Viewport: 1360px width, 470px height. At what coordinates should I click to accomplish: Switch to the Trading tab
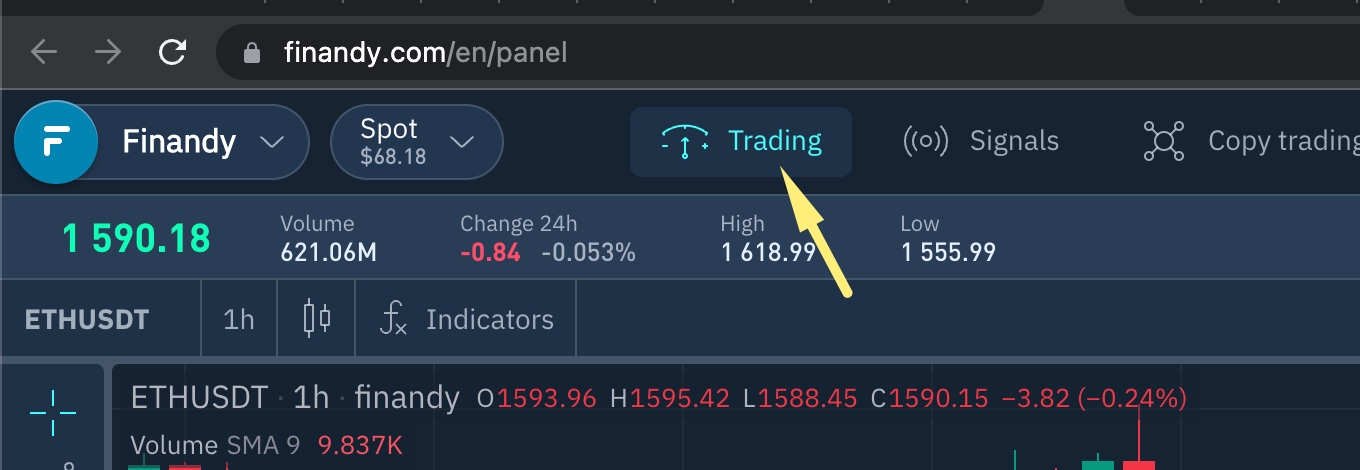741,142
